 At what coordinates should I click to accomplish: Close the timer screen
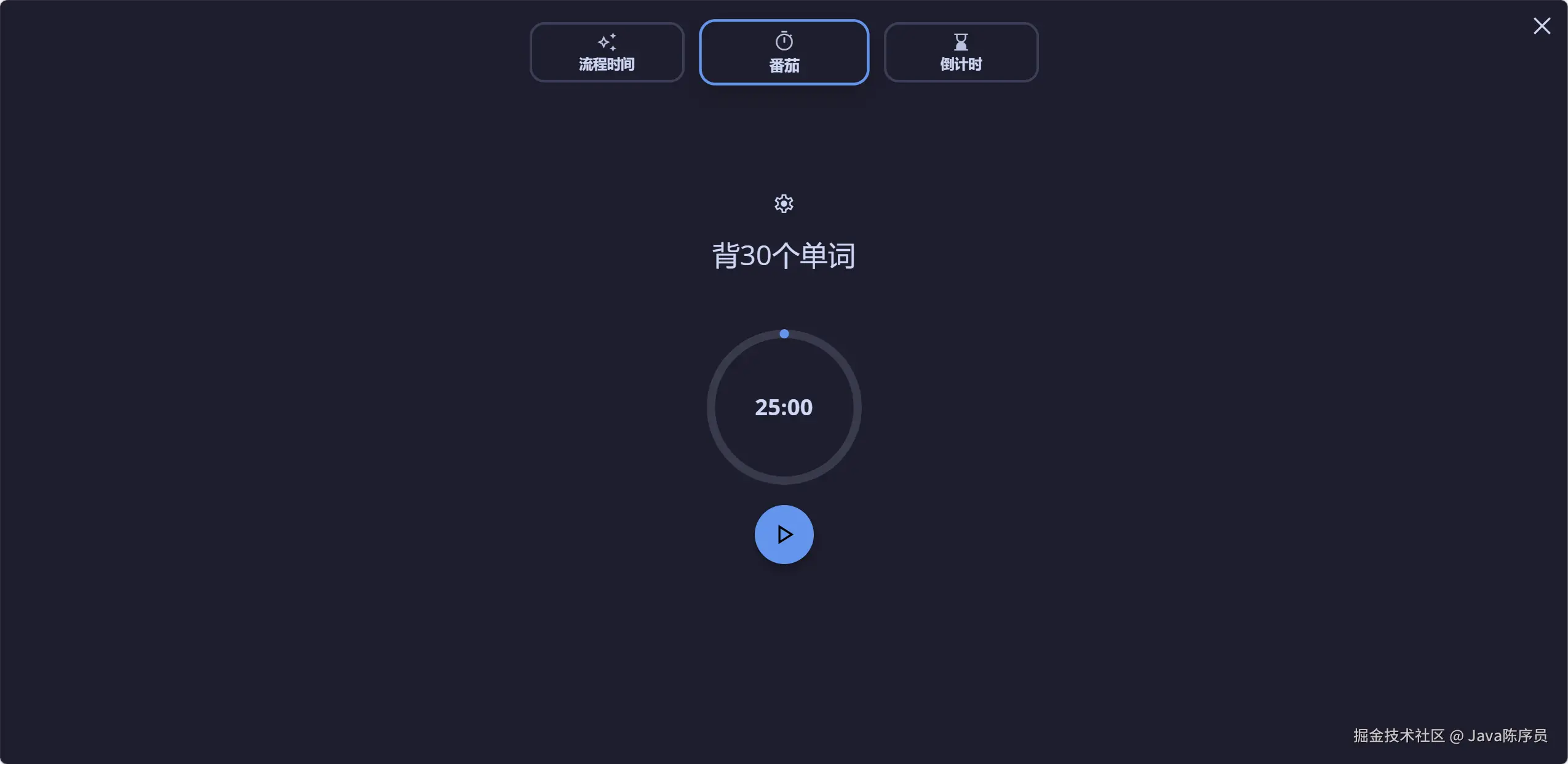(1542, 26)
